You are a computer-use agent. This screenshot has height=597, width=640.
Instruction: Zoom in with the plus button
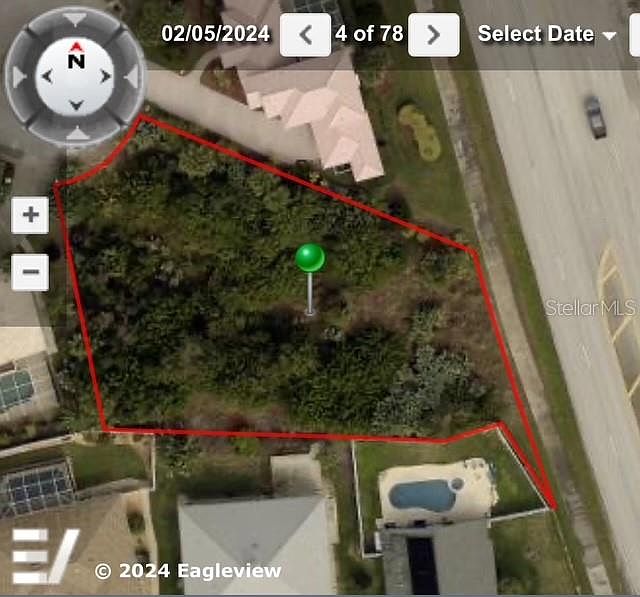[31, 214]
